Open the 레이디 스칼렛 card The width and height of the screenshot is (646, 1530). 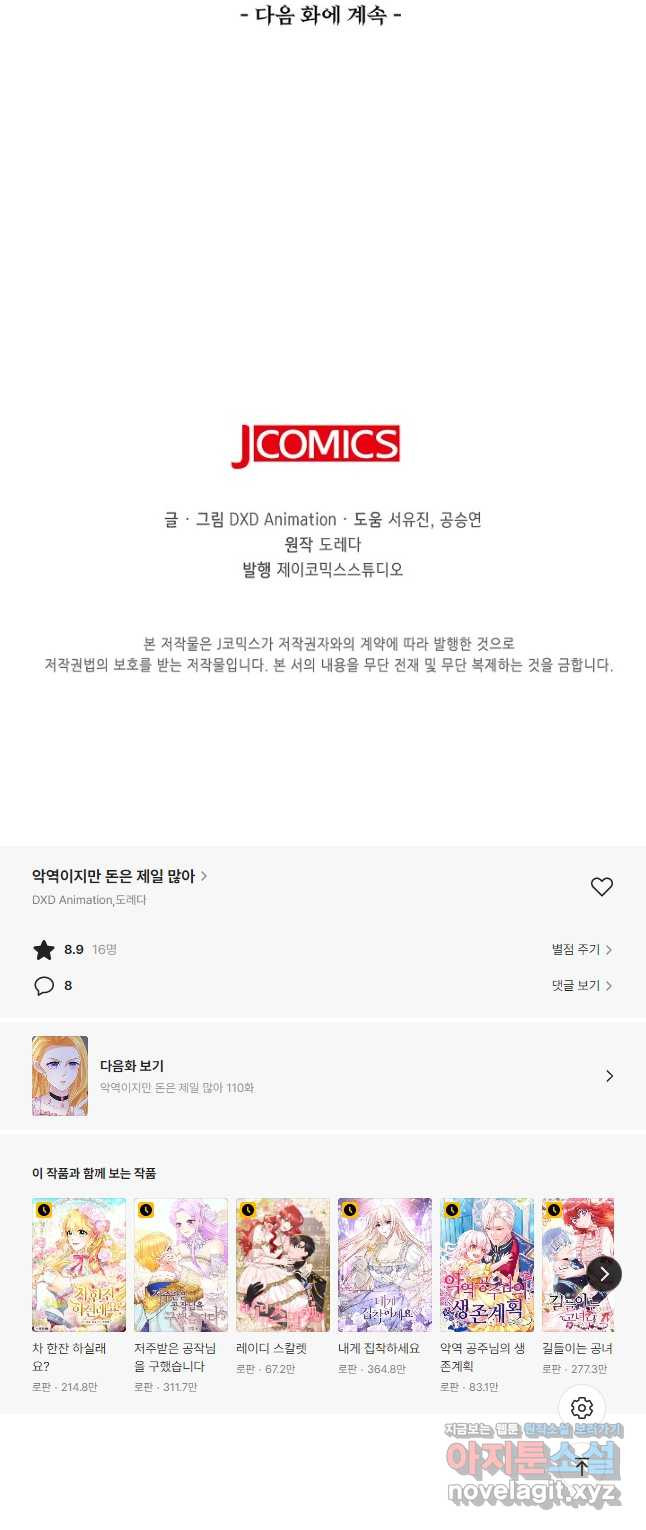pyautogui.click(x=283, y=1265)
